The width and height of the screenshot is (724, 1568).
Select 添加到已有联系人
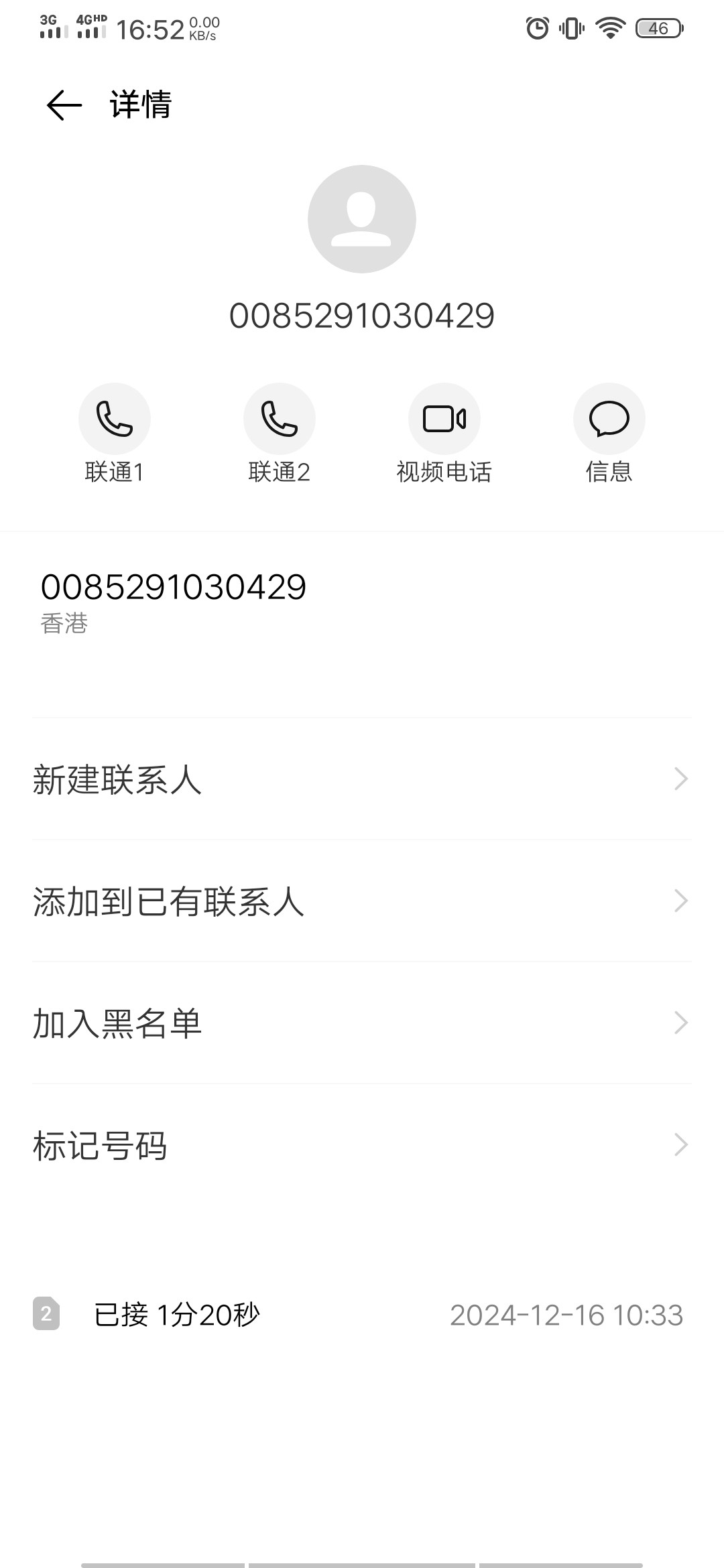click(362, 901)
